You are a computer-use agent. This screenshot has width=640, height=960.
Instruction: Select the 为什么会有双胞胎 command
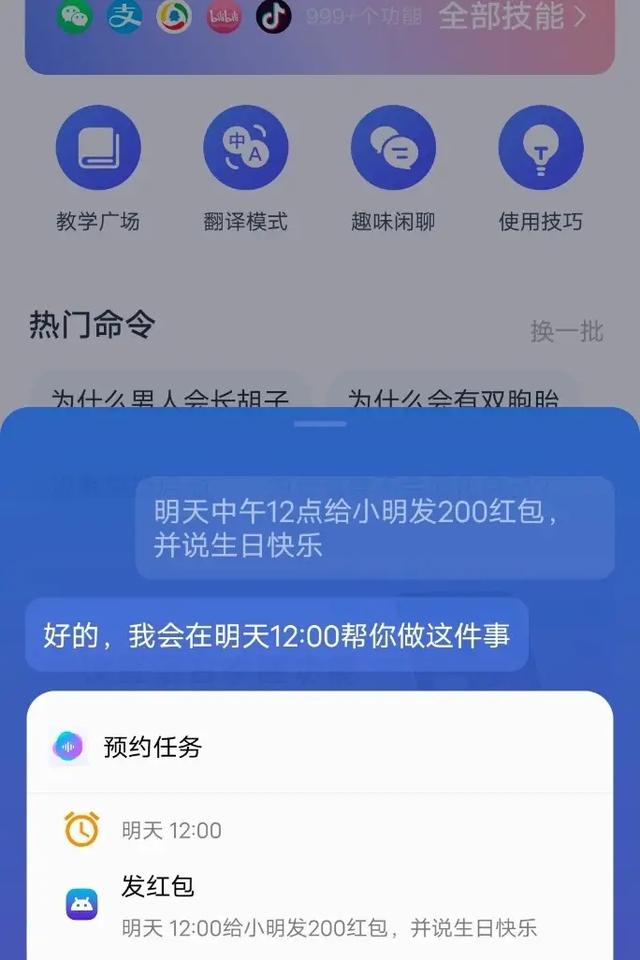(x=455, y=396)
